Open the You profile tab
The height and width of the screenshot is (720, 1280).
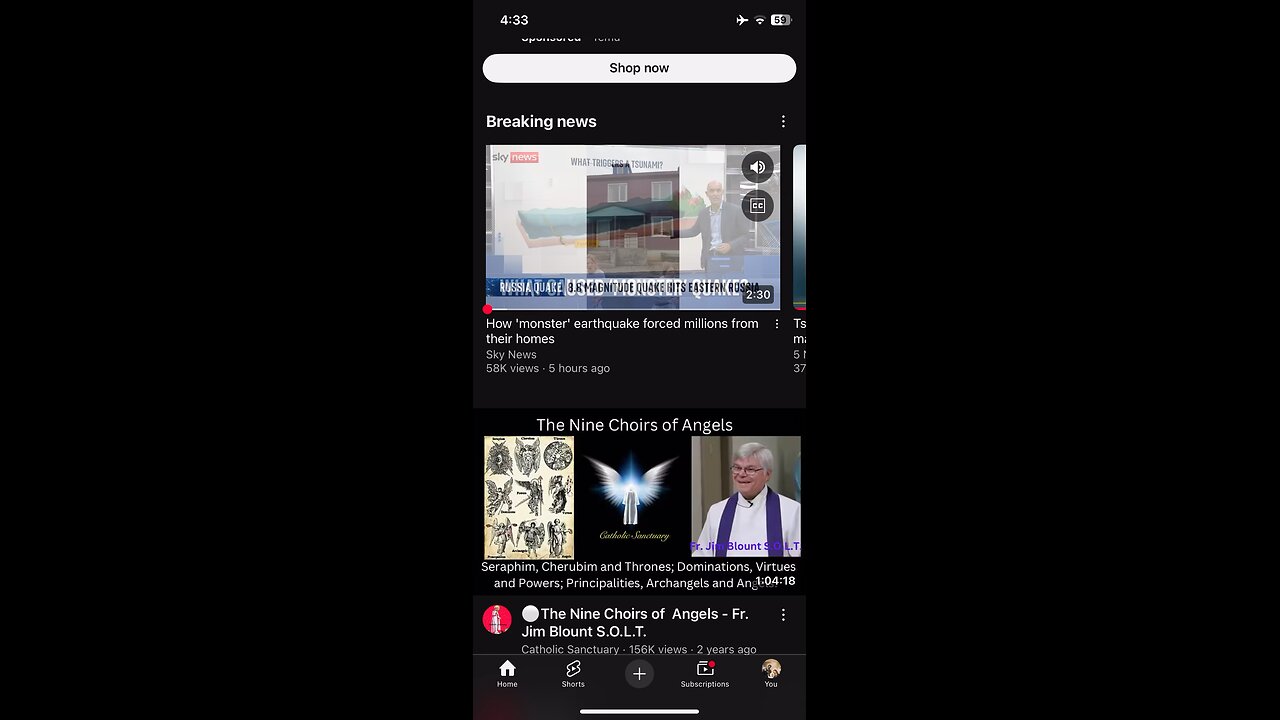point(771,674)
